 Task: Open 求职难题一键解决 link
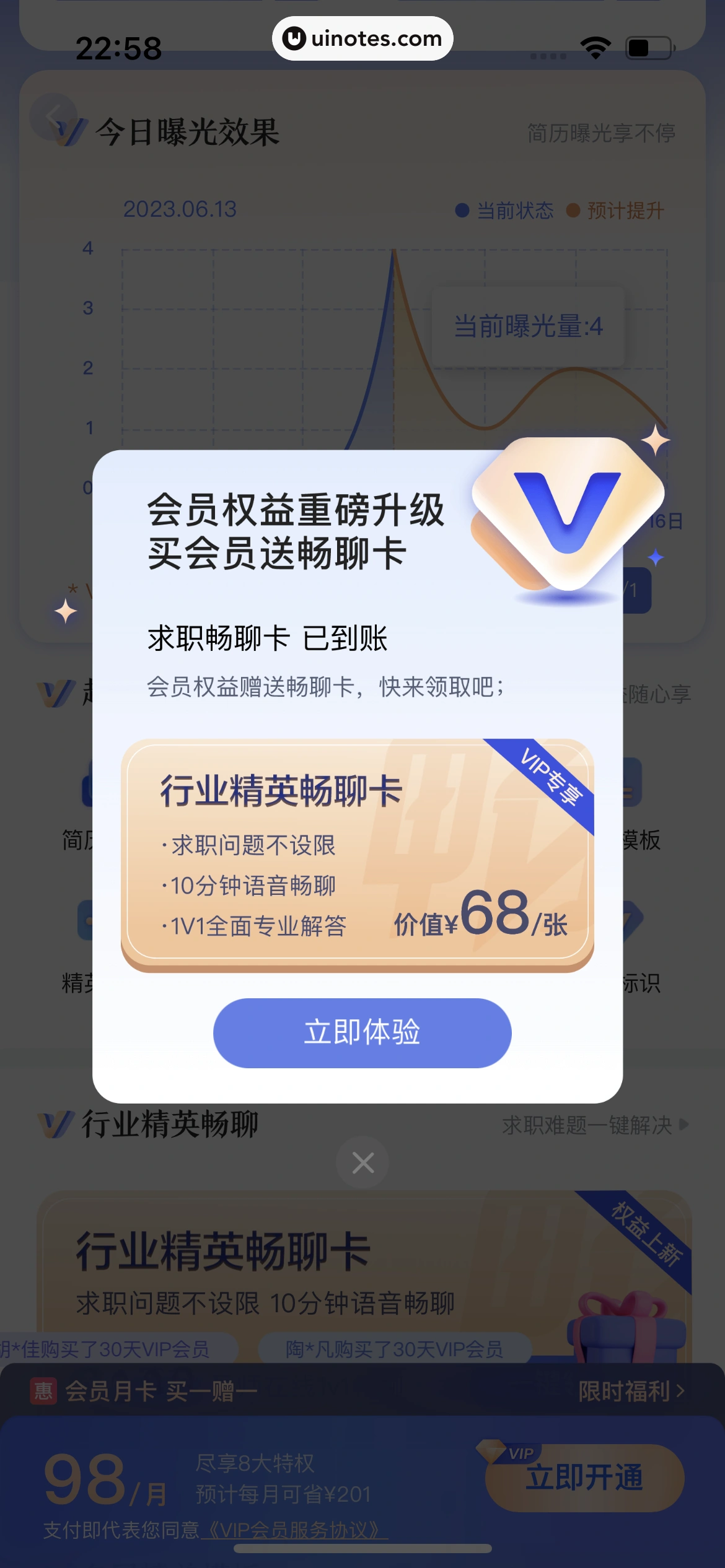point(595,1125)
